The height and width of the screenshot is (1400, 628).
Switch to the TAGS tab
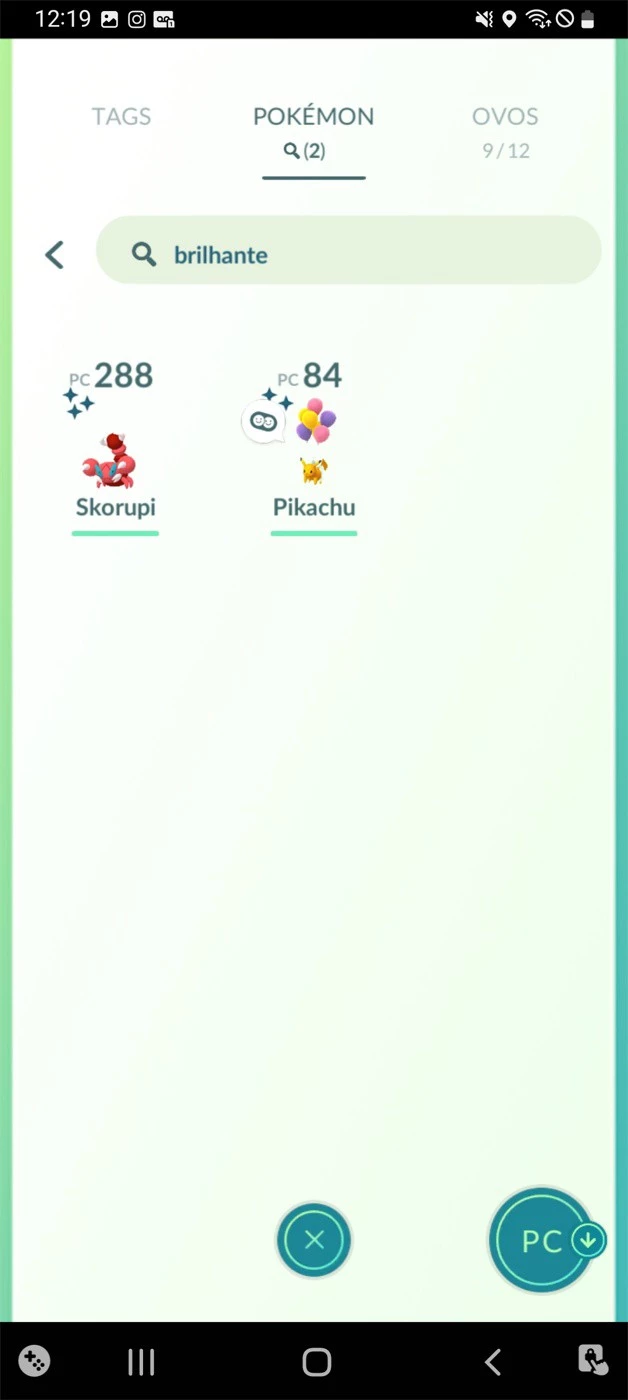tap(120, 116)
